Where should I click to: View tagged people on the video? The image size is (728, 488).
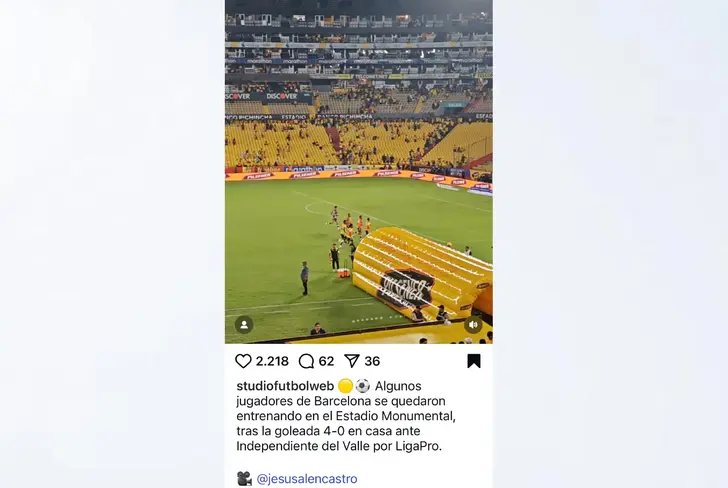244,325
